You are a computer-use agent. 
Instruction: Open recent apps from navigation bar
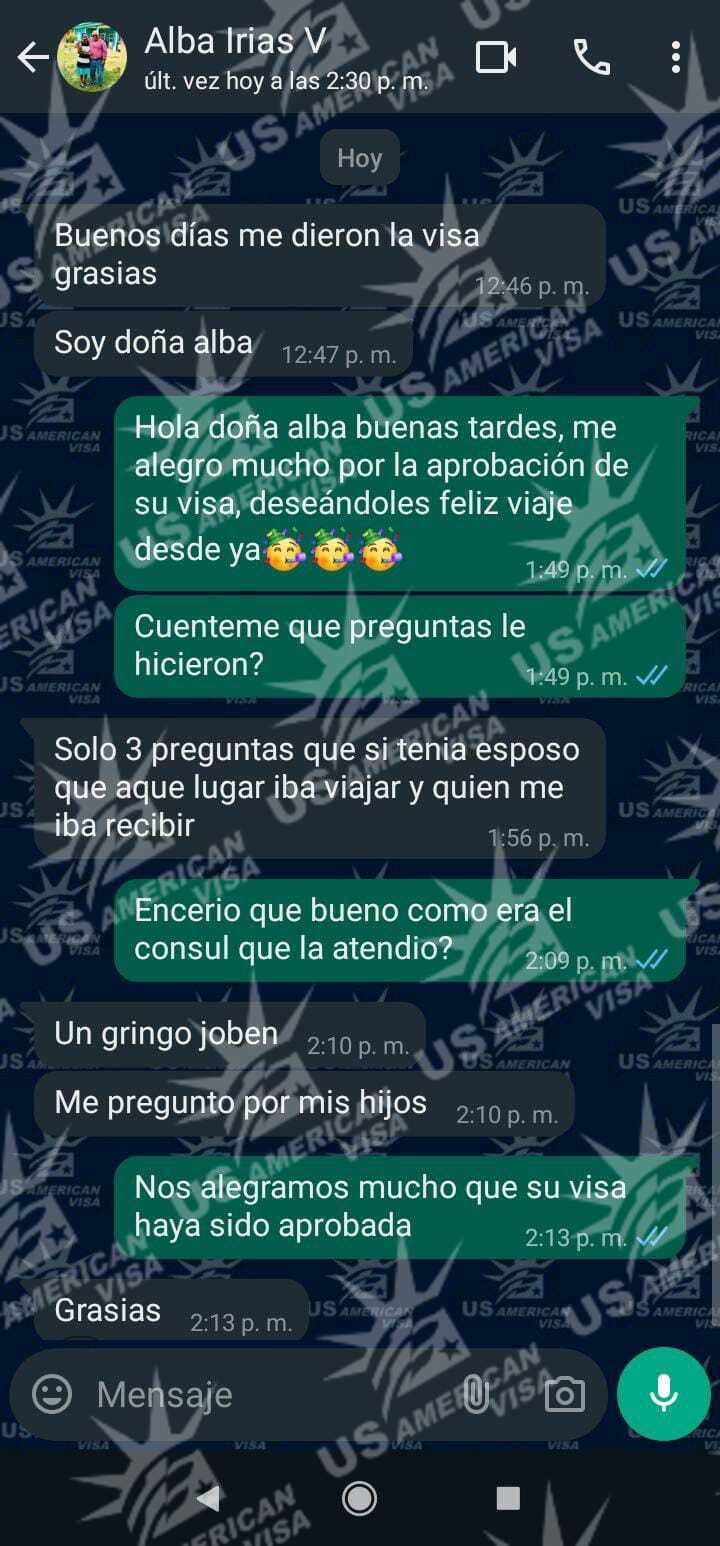click(x=508, y=1497)
